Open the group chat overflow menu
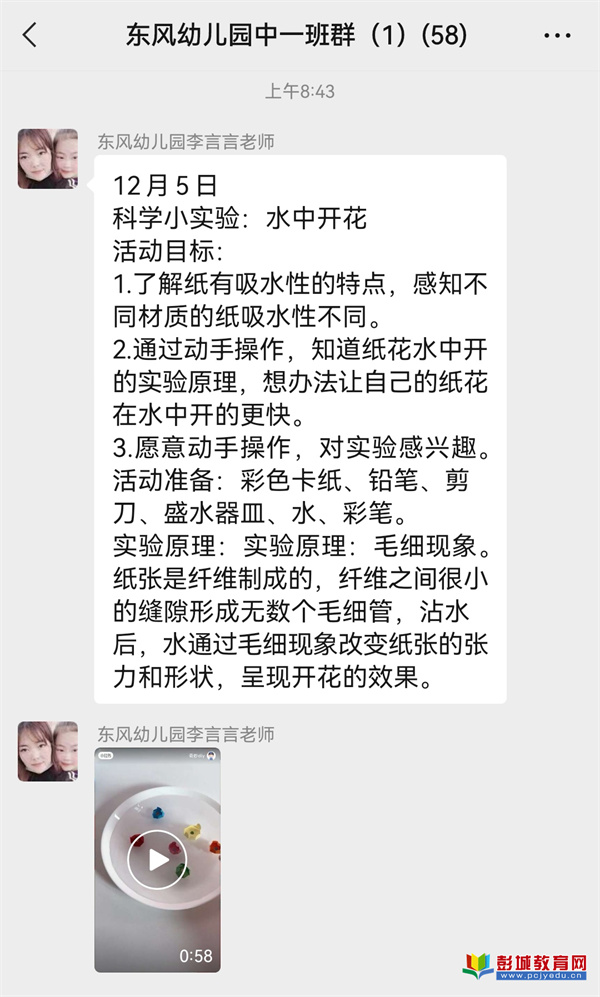 click(x=557, y=36)
